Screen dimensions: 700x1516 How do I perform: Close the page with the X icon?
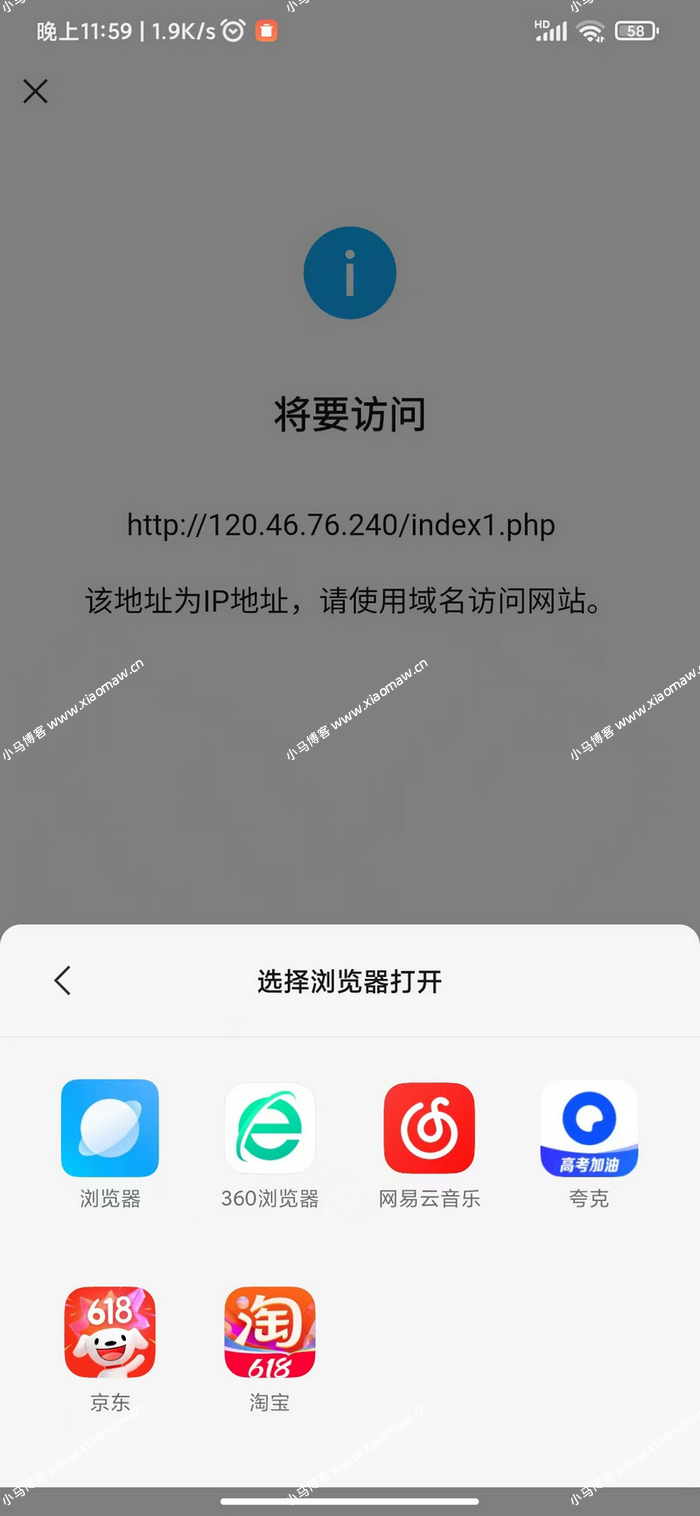point(35,92)
